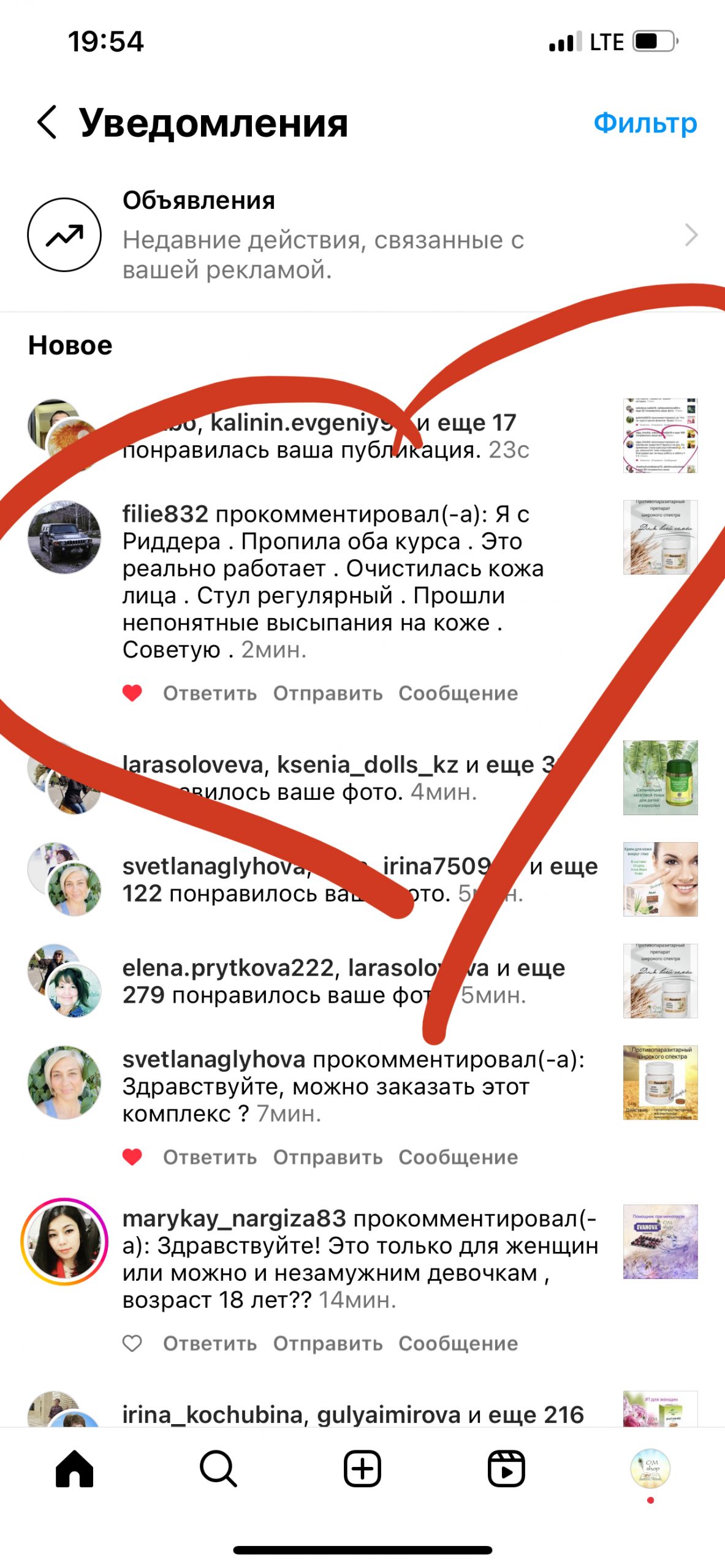The width and height of the screenshot is (725, 1568).
Task: Switch to the Search tab
Action: (218, 1469)
